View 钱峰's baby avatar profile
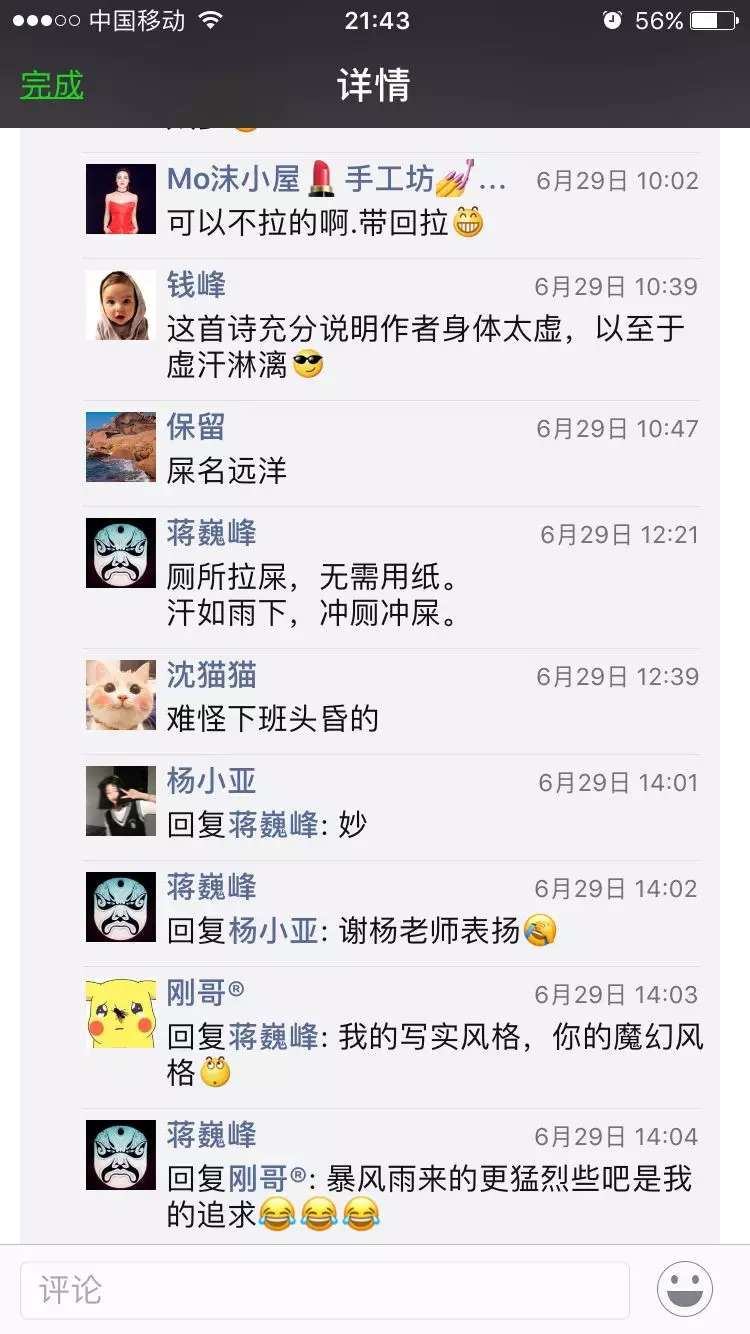This screenshot has height=1334, width=750. tap(121, 305)
